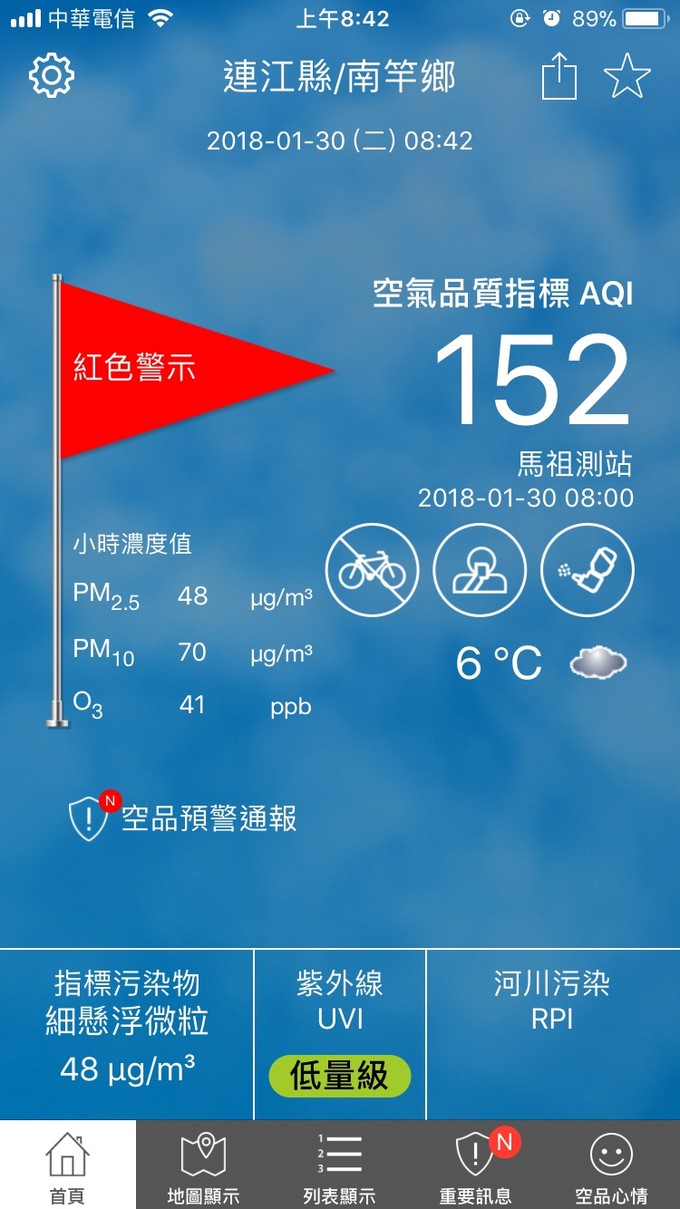Open the 重要訊息 tab

[x=476, y=1166]
